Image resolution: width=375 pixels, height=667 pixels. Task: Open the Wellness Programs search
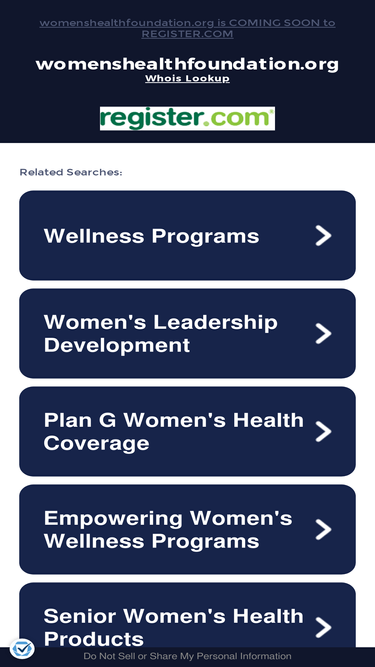point(187,235)
